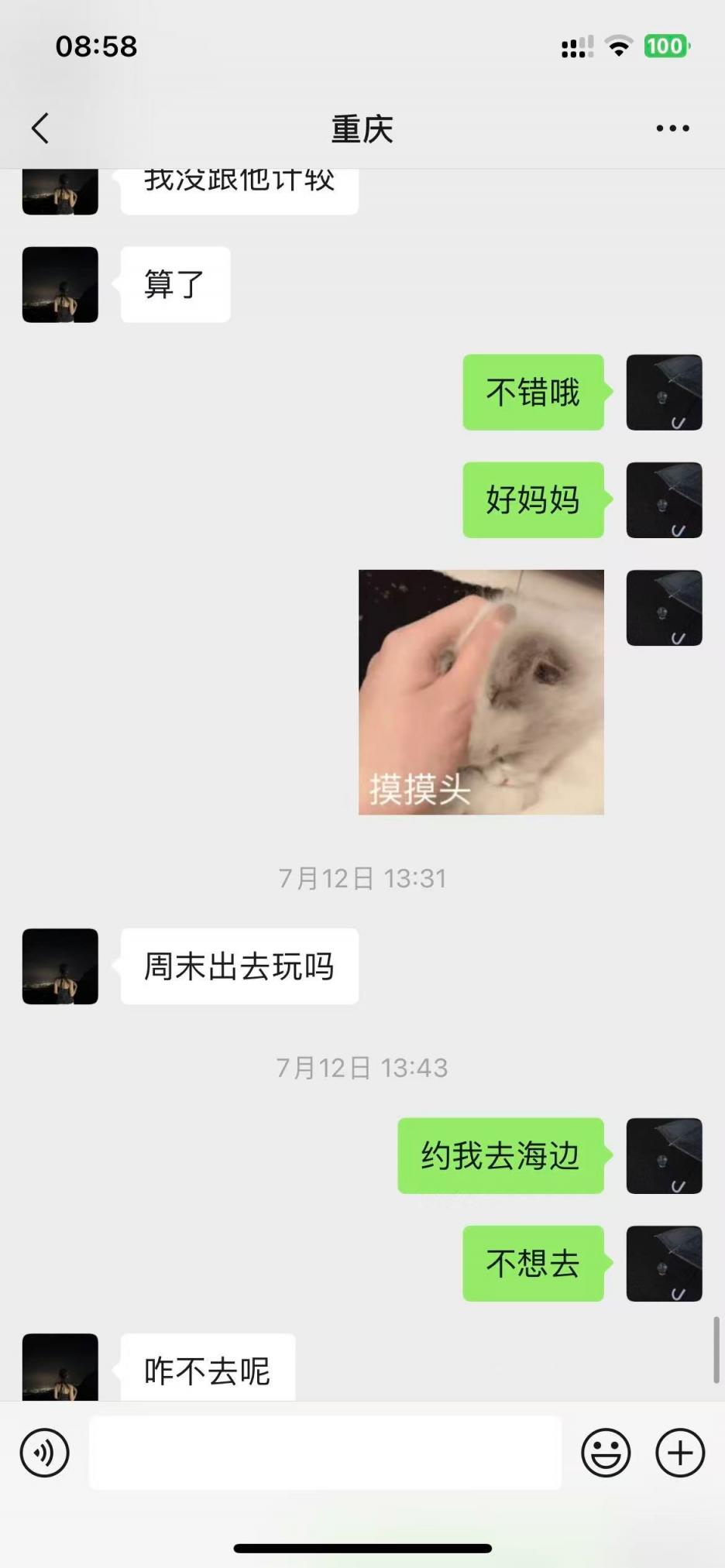Viewport: 725px width, 1568px height.
Task: Open the plus attachments menu
Action: pos(680,1453)
